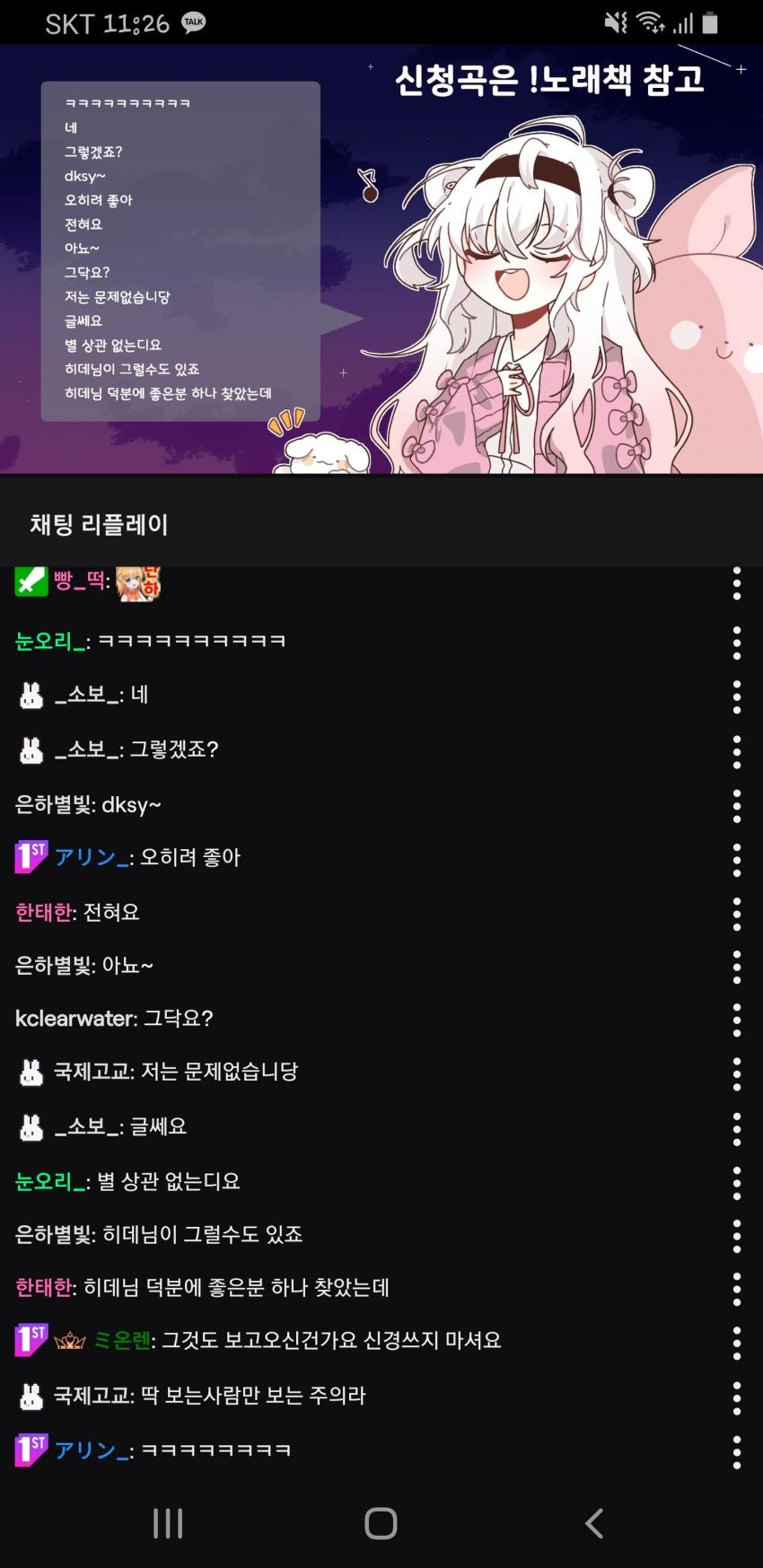Go to the home screen
This screenshot has width=763, height=1568.
381,1523
